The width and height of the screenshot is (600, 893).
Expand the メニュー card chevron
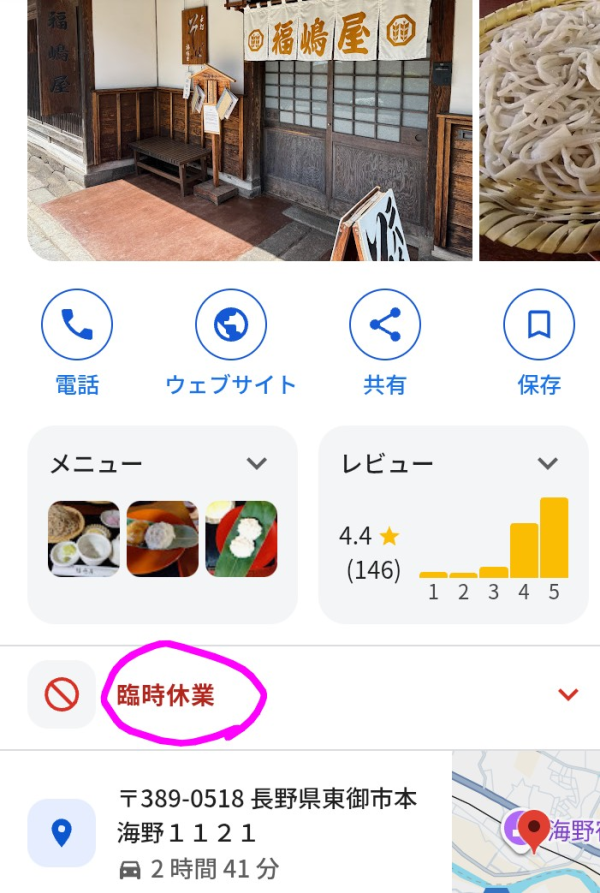click(x=257, y=463)
